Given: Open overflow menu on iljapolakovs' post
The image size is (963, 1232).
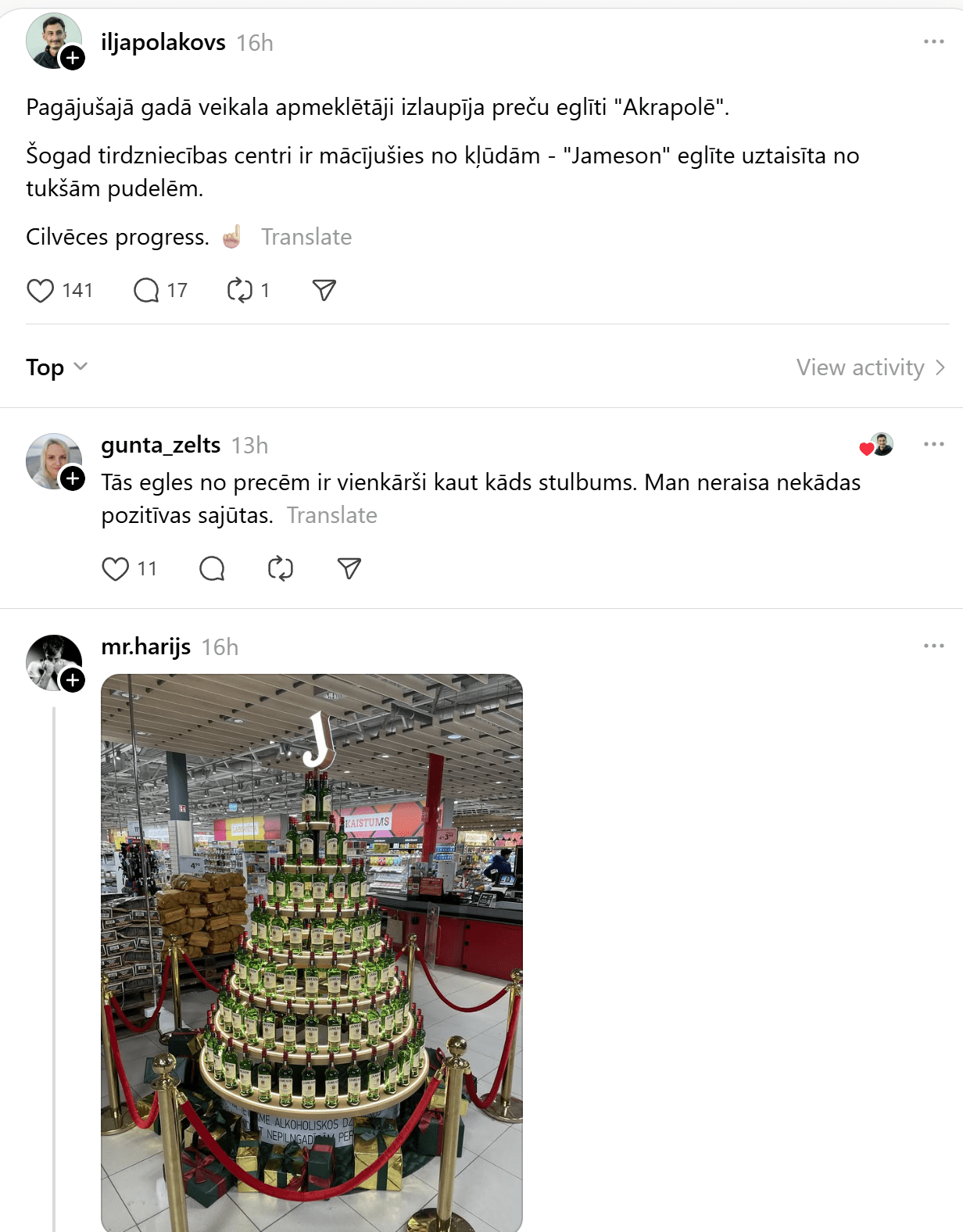Looking at the screenshot, I should pos(933,41).
